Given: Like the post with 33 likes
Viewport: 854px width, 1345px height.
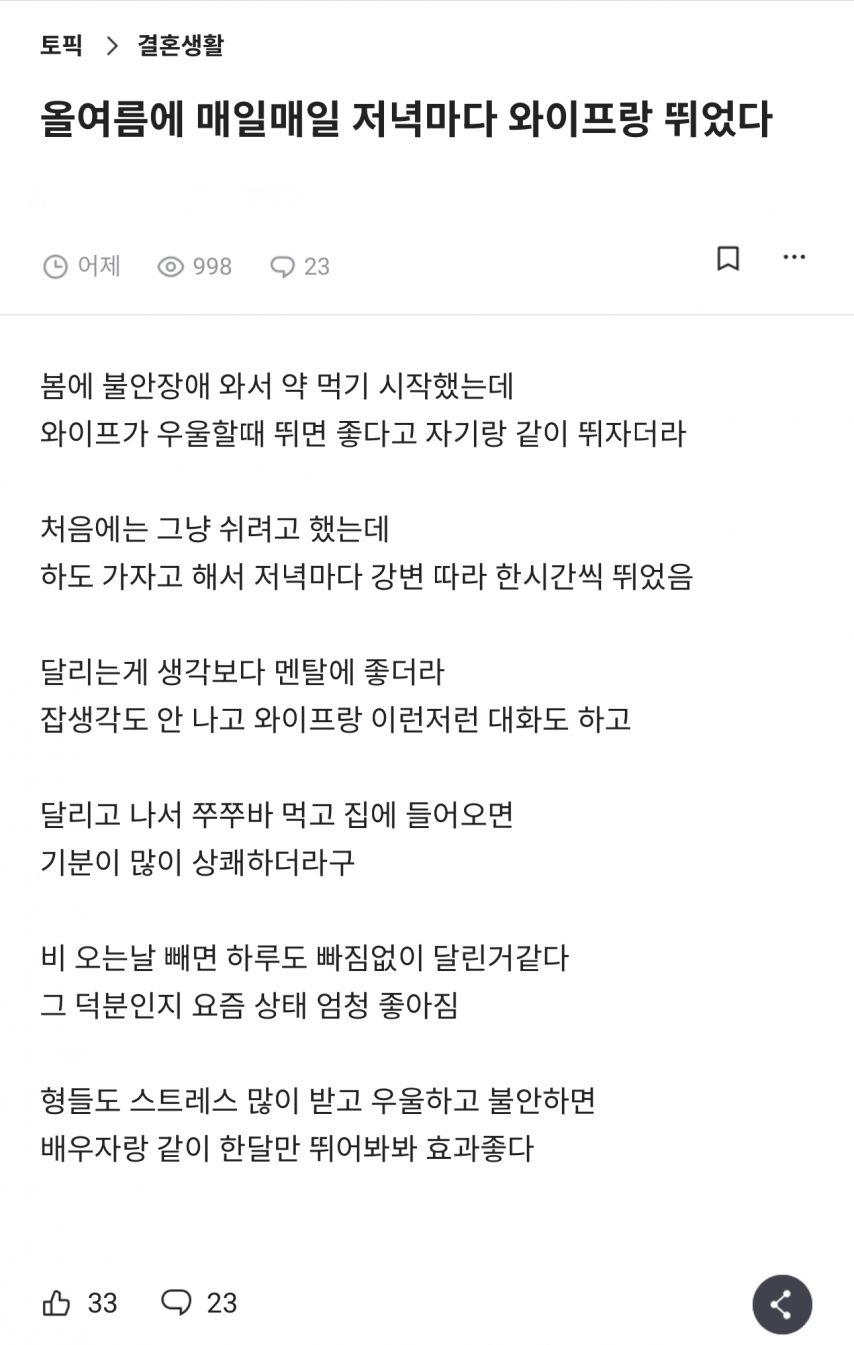Looking at the screenshot, I should point(58,1303).
